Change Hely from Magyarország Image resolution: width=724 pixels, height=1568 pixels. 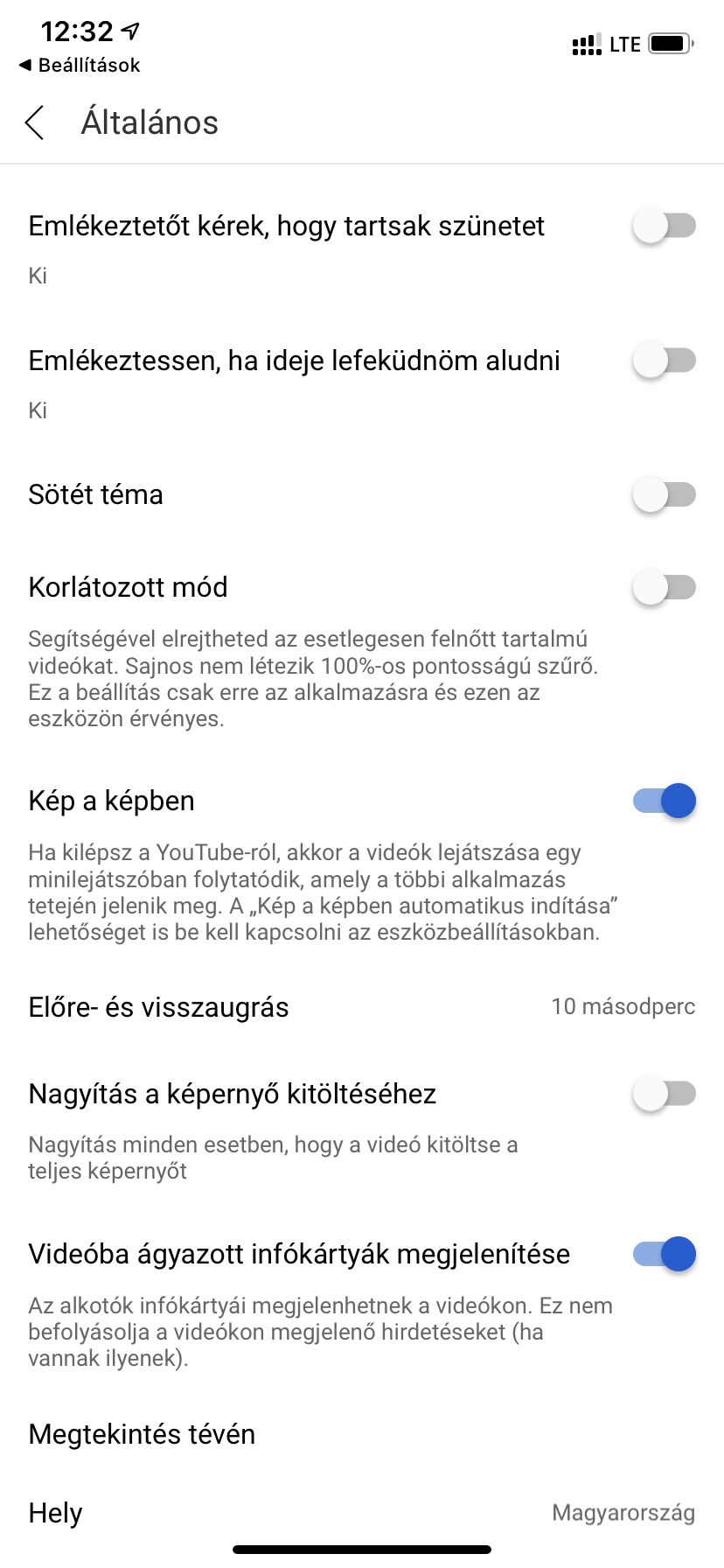[x=362, y=1513]
